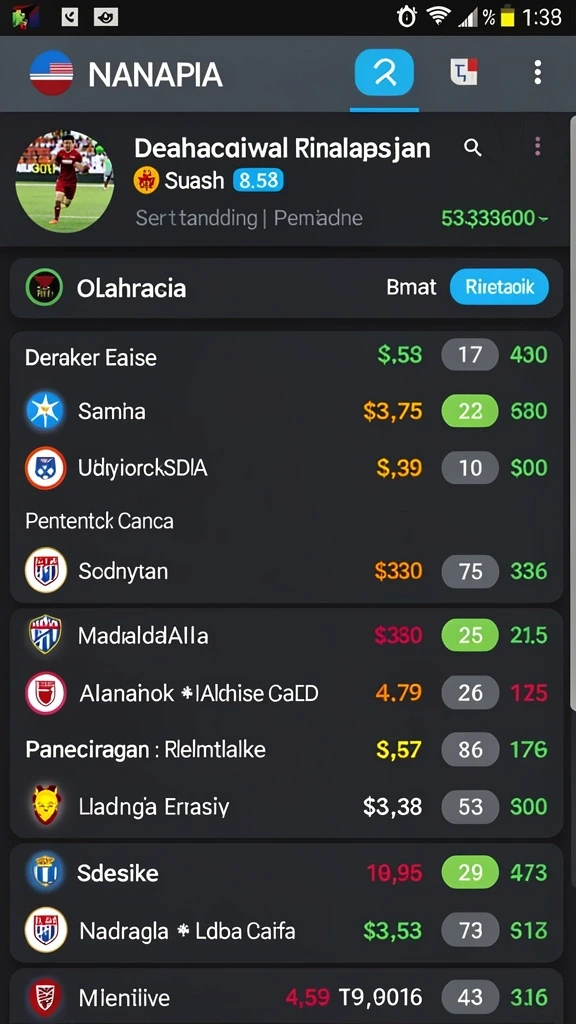Open the MadraldaAlla row

(286, 635)
